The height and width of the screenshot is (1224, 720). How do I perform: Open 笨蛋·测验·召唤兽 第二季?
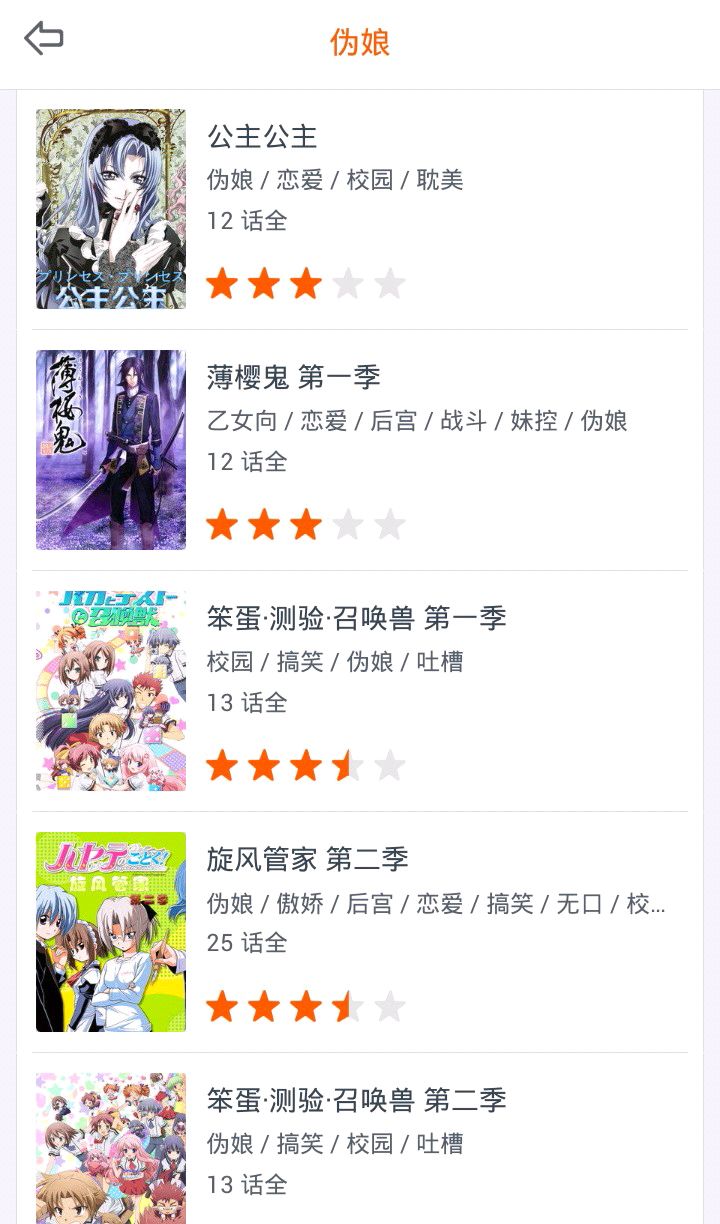click(x=356, y=1100)
